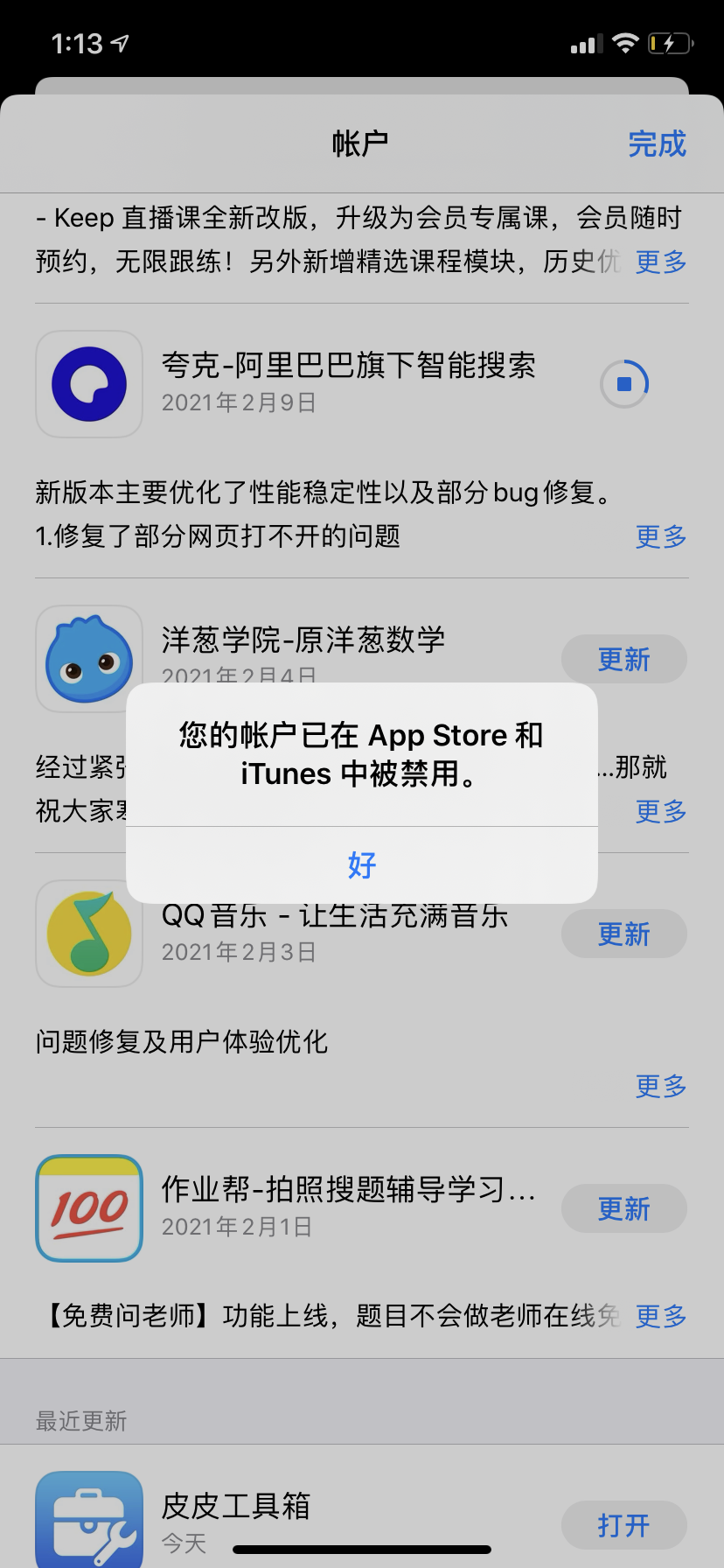
Task: Open 皮皮工具箱 with the 打开 button
Action: [x=623, y=1525]
